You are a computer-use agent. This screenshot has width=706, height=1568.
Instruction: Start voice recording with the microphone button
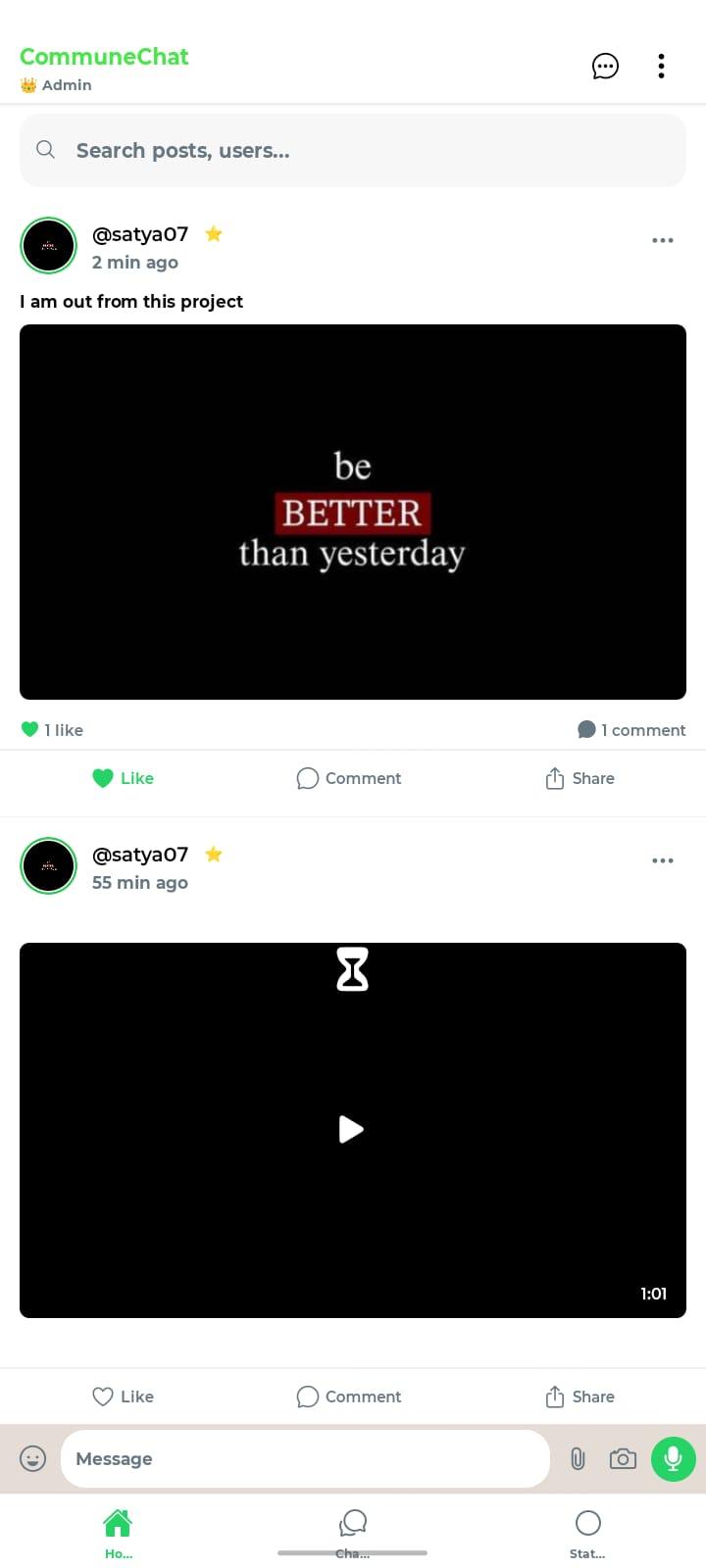(673, 1458)
